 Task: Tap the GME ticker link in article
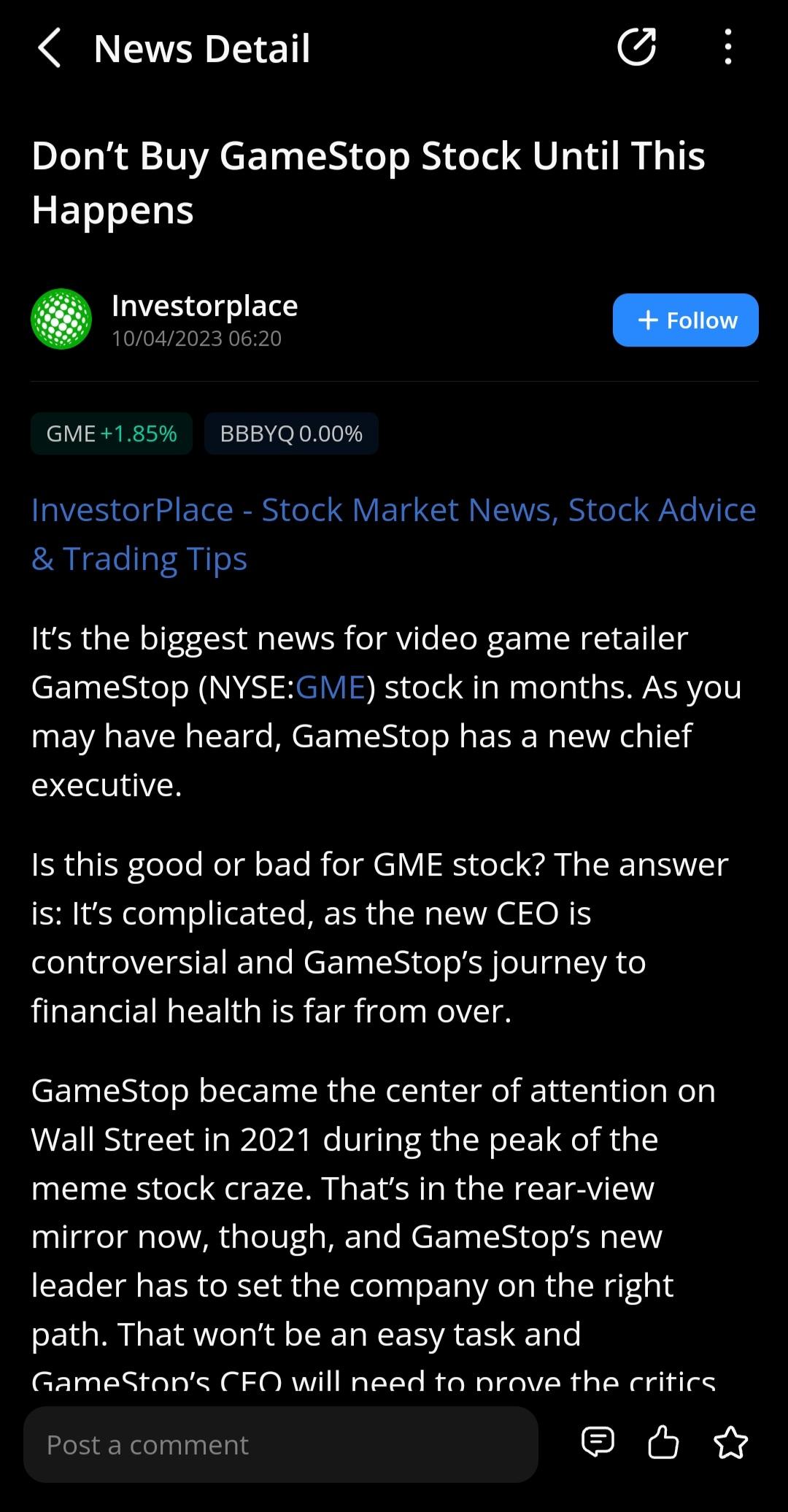[x=331, y=687]
